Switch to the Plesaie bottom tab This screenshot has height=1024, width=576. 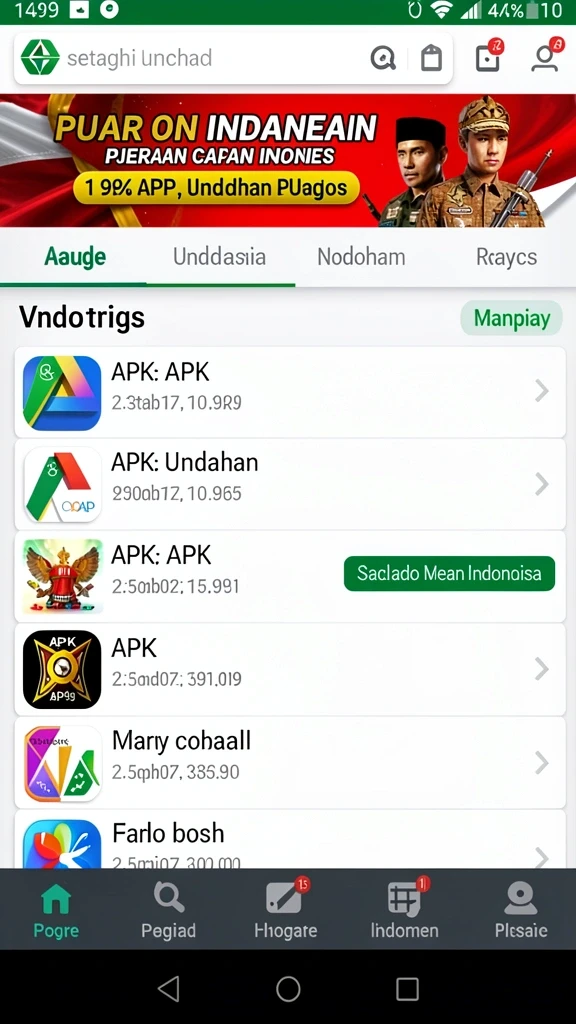520,909
